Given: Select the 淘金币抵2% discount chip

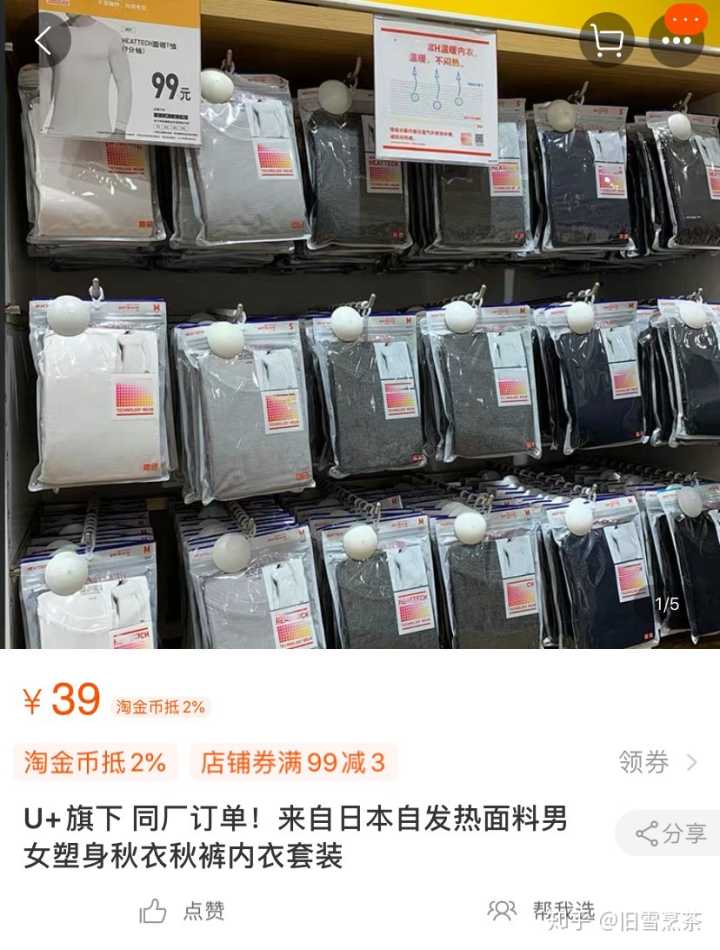Looking at the screenshot, I should click(95, 762).
